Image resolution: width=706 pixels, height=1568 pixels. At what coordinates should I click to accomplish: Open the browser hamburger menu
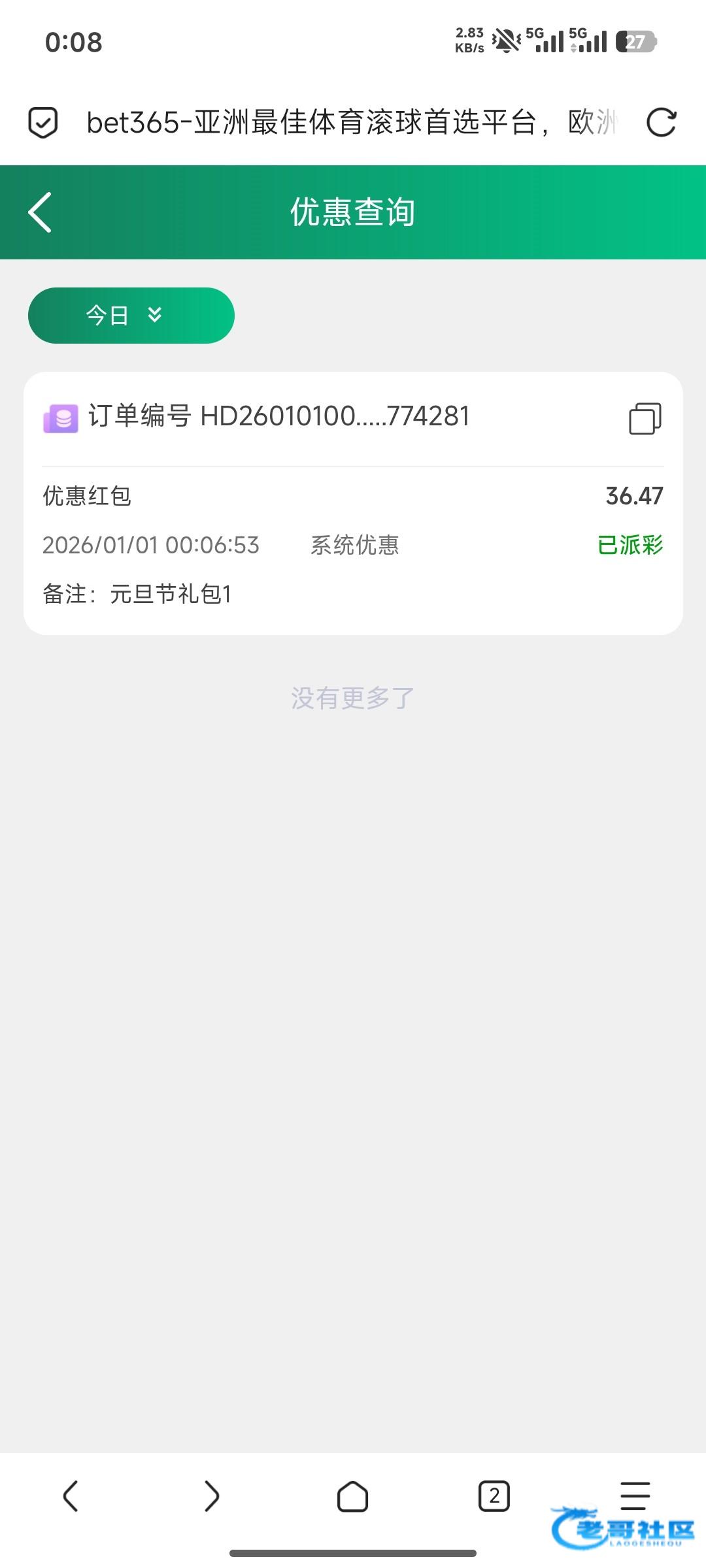(x=635, y=1495)
